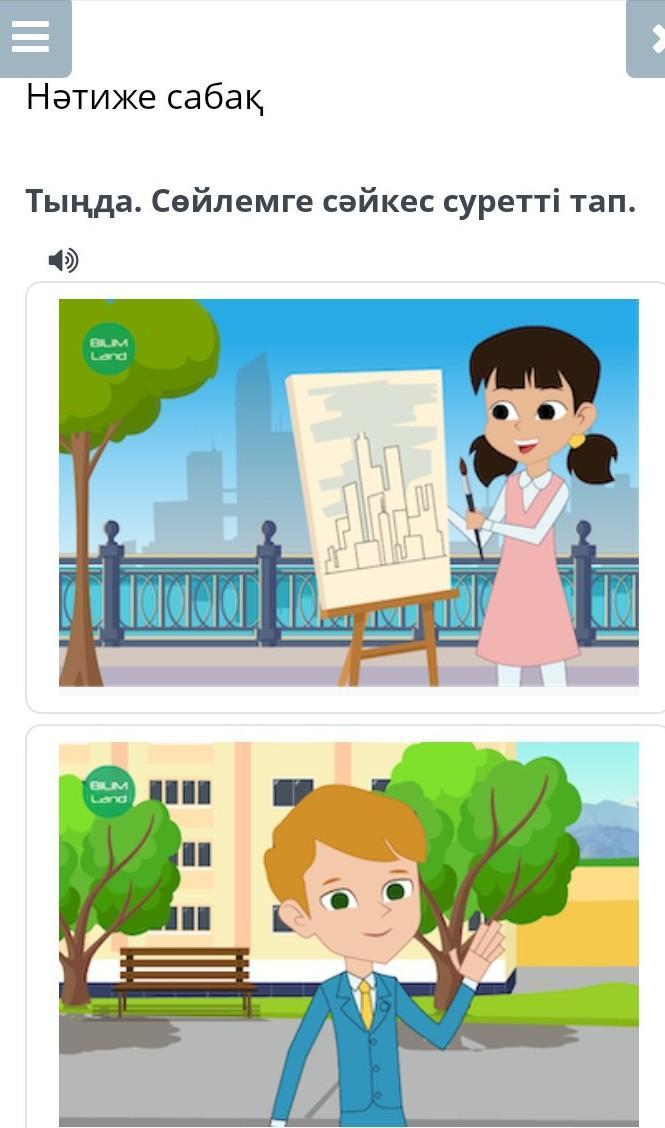Image resolution: width=665 pixels, height=1128 pixels.
Task: Close the lesson with the X button
Action: 650,39
